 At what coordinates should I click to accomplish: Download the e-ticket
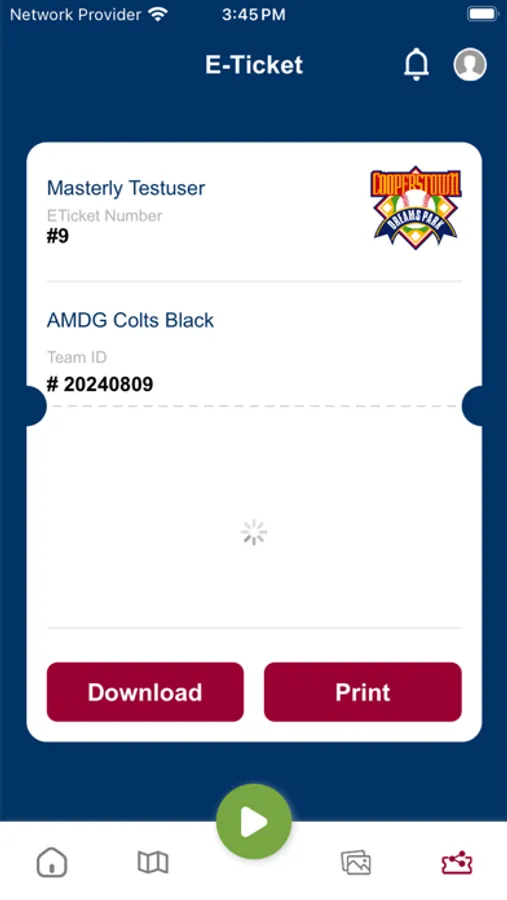[145, 692]
